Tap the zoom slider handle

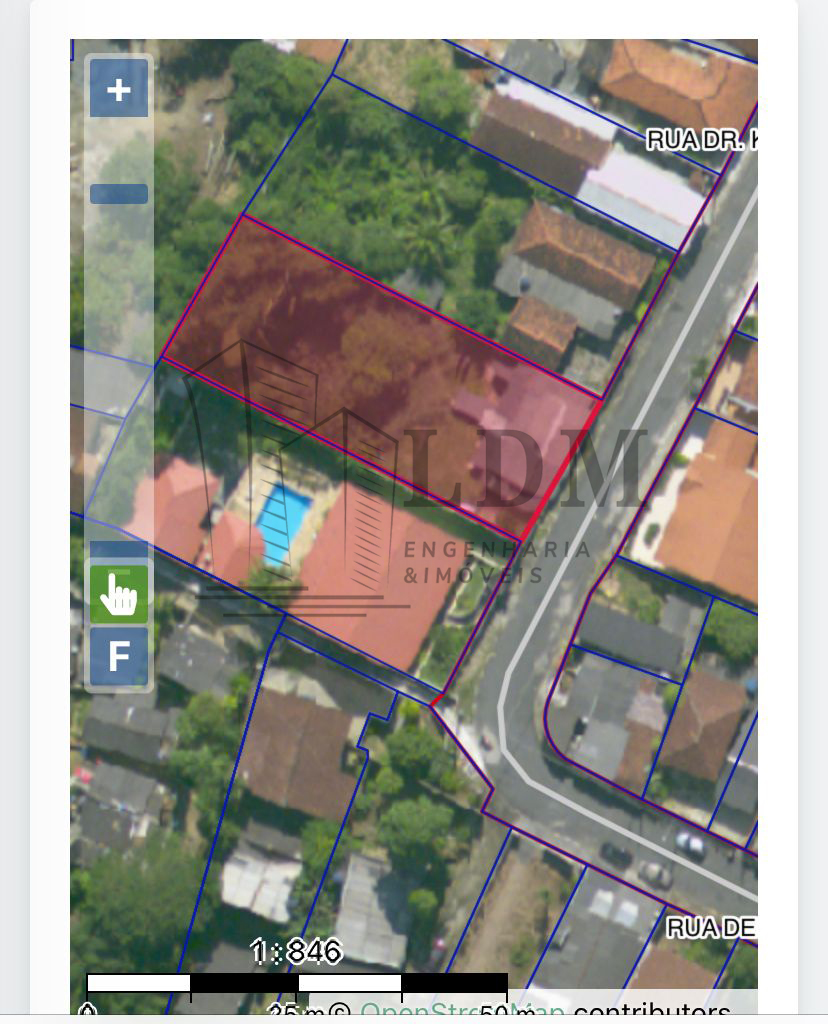point(119,194)
